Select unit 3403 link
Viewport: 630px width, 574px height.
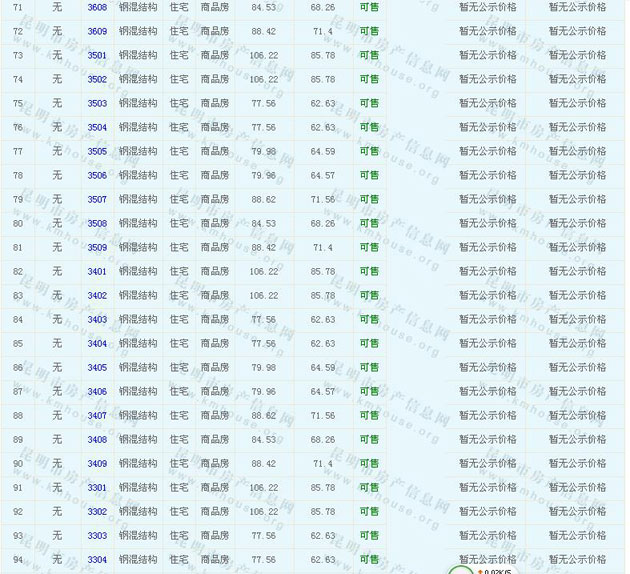[97, 320]
